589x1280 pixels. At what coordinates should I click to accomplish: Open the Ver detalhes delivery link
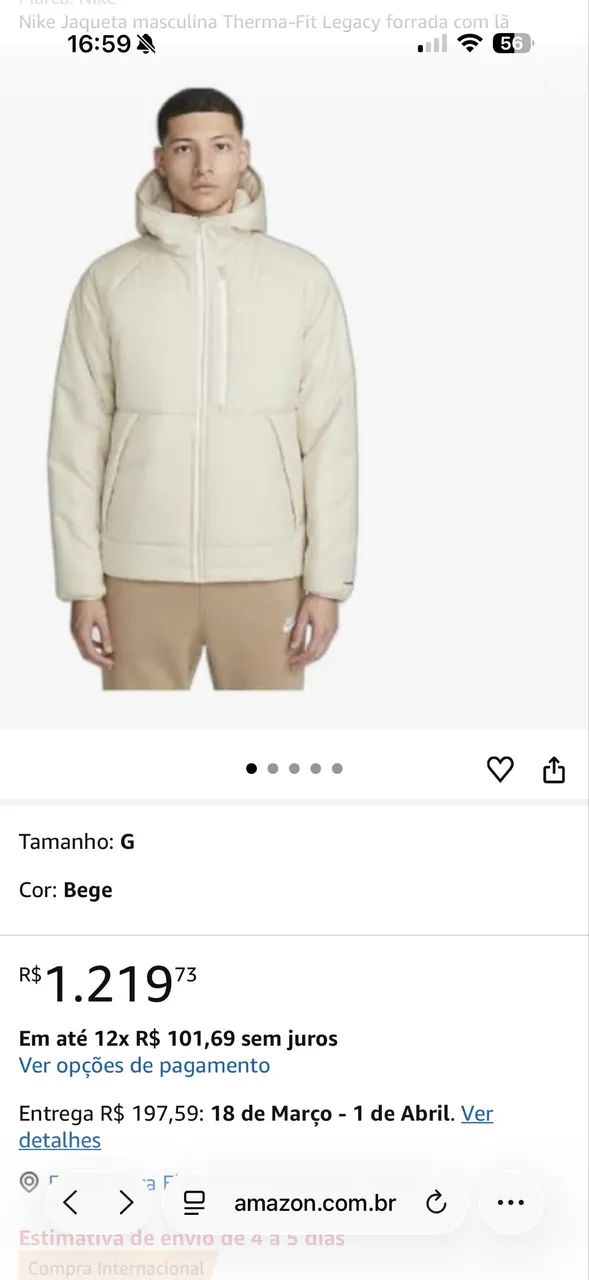pos(256,1126)
